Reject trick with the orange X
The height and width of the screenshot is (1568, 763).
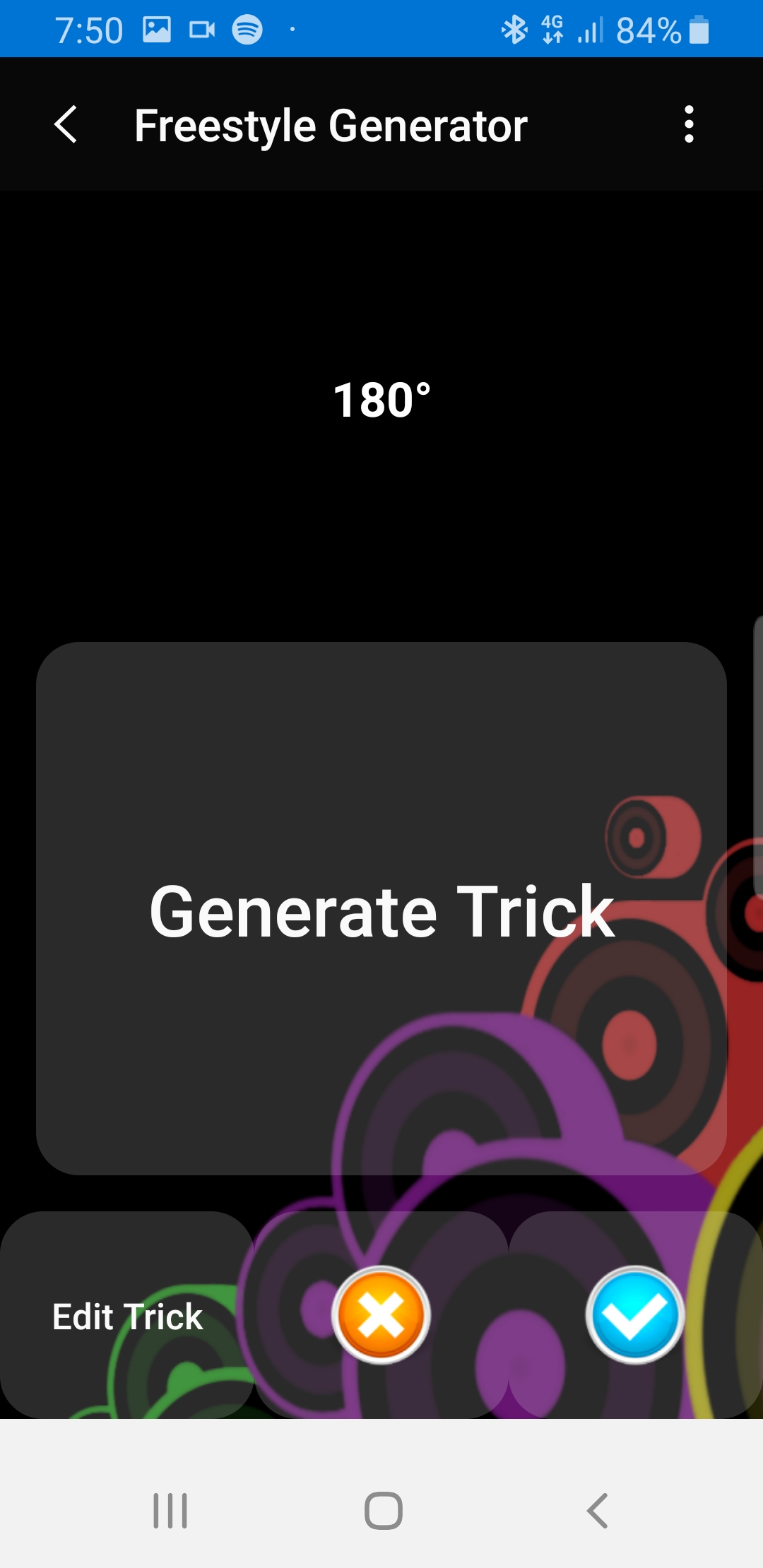pyautogui.click(x=381, y=1315)
